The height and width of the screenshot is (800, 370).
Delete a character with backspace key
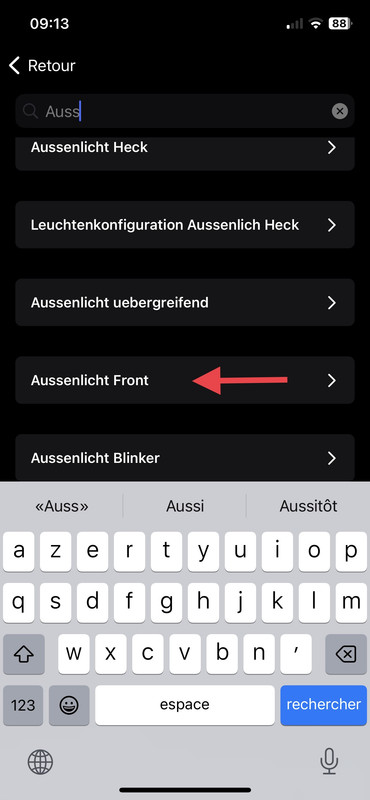(x=346, y=654)
